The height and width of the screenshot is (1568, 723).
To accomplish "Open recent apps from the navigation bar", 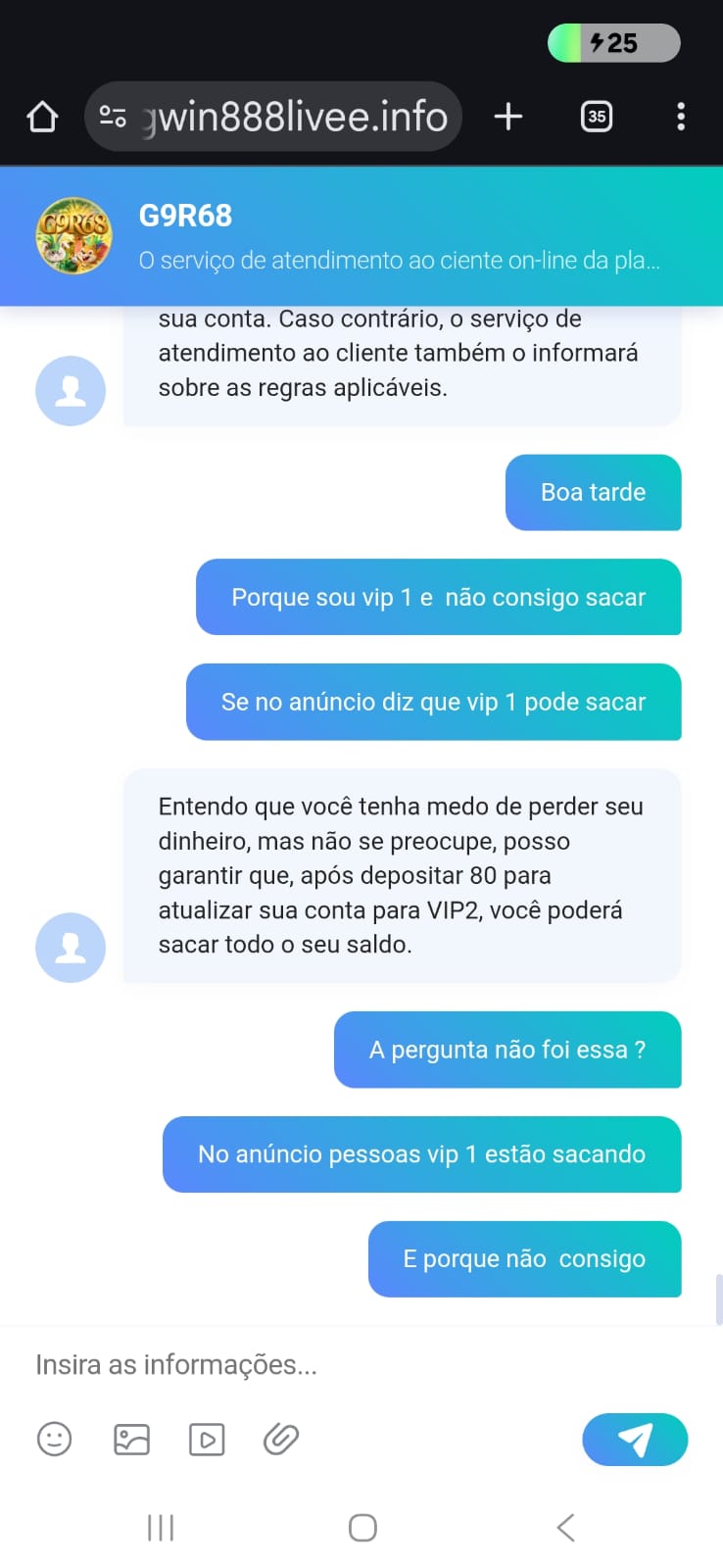I will (161, 1527).
